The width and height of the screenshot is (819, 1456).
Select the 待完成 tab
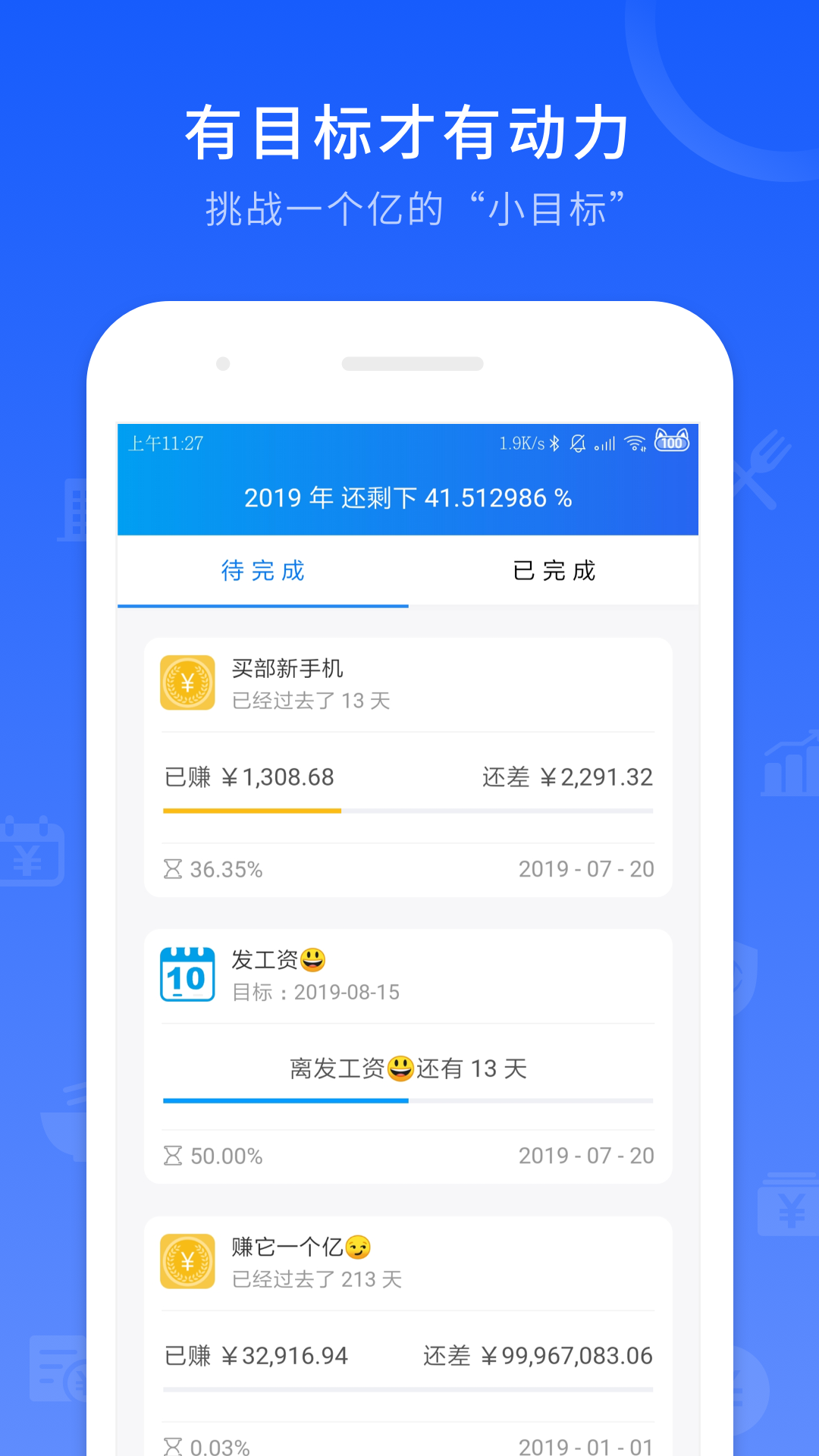[x=262, y=571]
